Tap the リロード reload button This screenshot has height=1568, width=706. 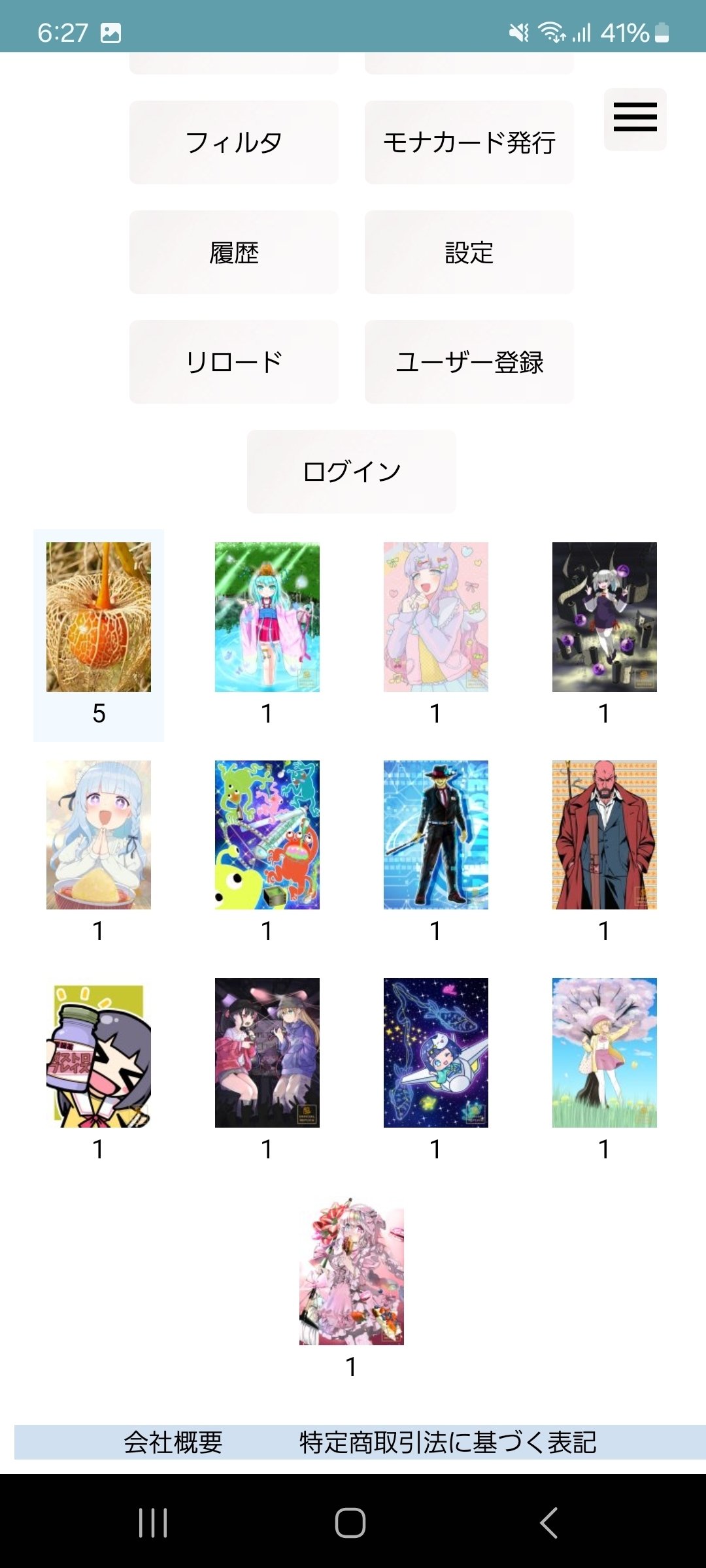pyautogui.click(x=233, y=362)
